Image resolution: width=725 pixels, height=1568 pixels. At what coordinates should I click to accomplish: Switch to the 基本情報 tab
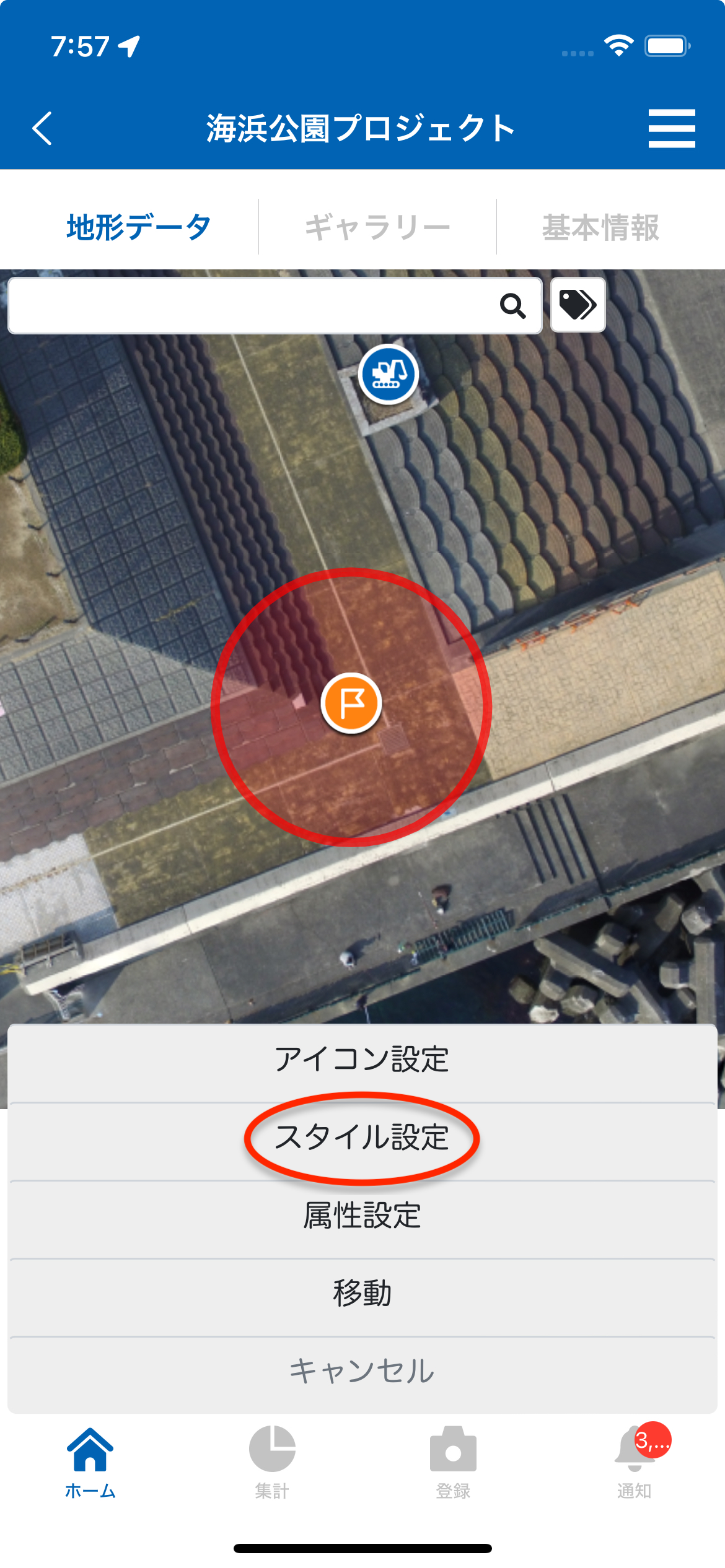click(x=600, y=227)
